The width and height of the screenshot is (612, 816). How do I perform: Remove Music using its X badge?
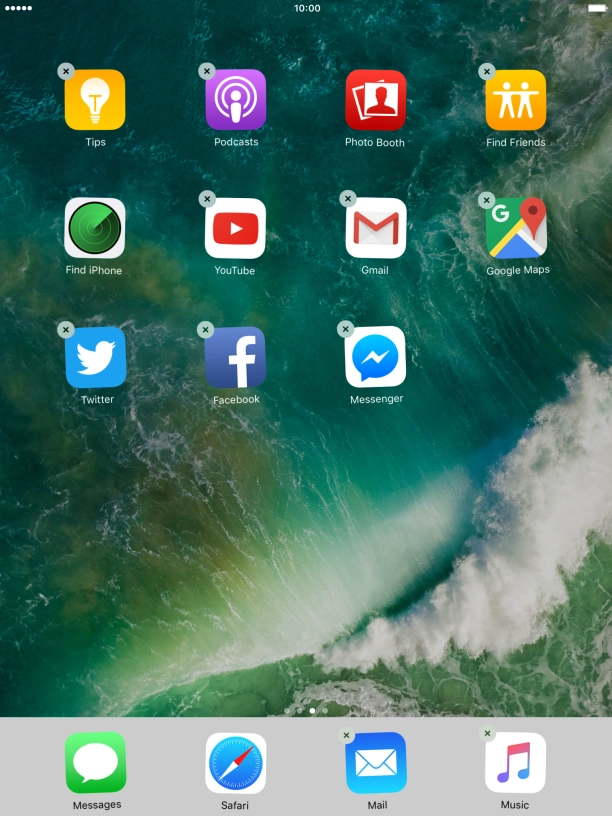pos(487,734)
